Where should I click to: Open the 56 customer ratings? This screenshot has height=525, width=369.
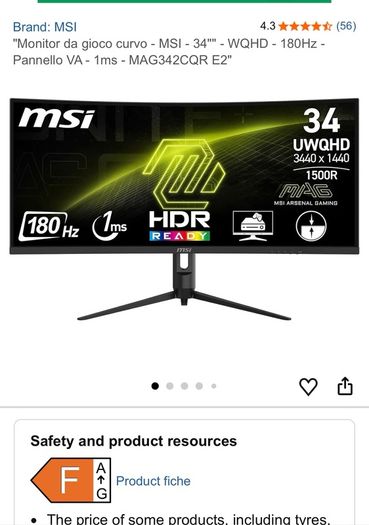[x=346, y=26]
